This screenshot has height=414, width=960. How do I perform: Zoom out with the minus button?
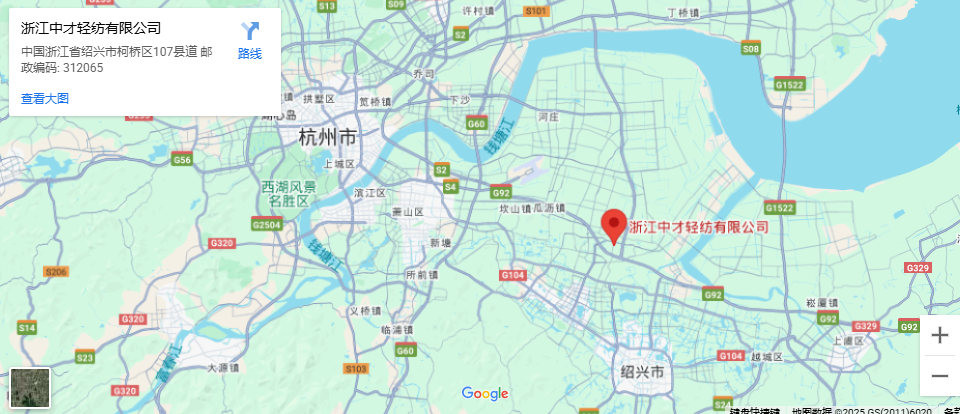(939, 376)
